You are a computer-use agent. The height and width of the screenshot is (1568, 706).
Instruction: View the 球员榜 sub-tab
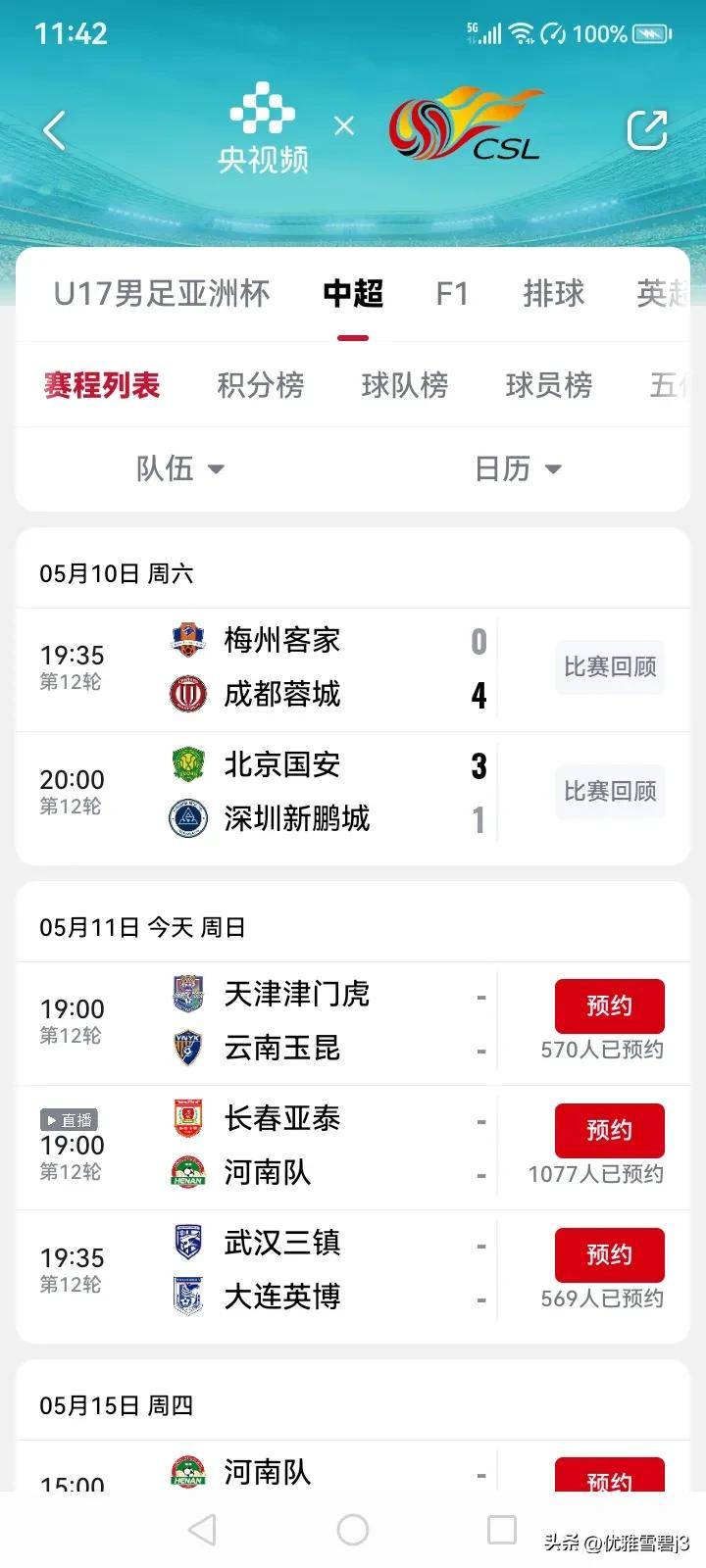click(x=548, y=385)
